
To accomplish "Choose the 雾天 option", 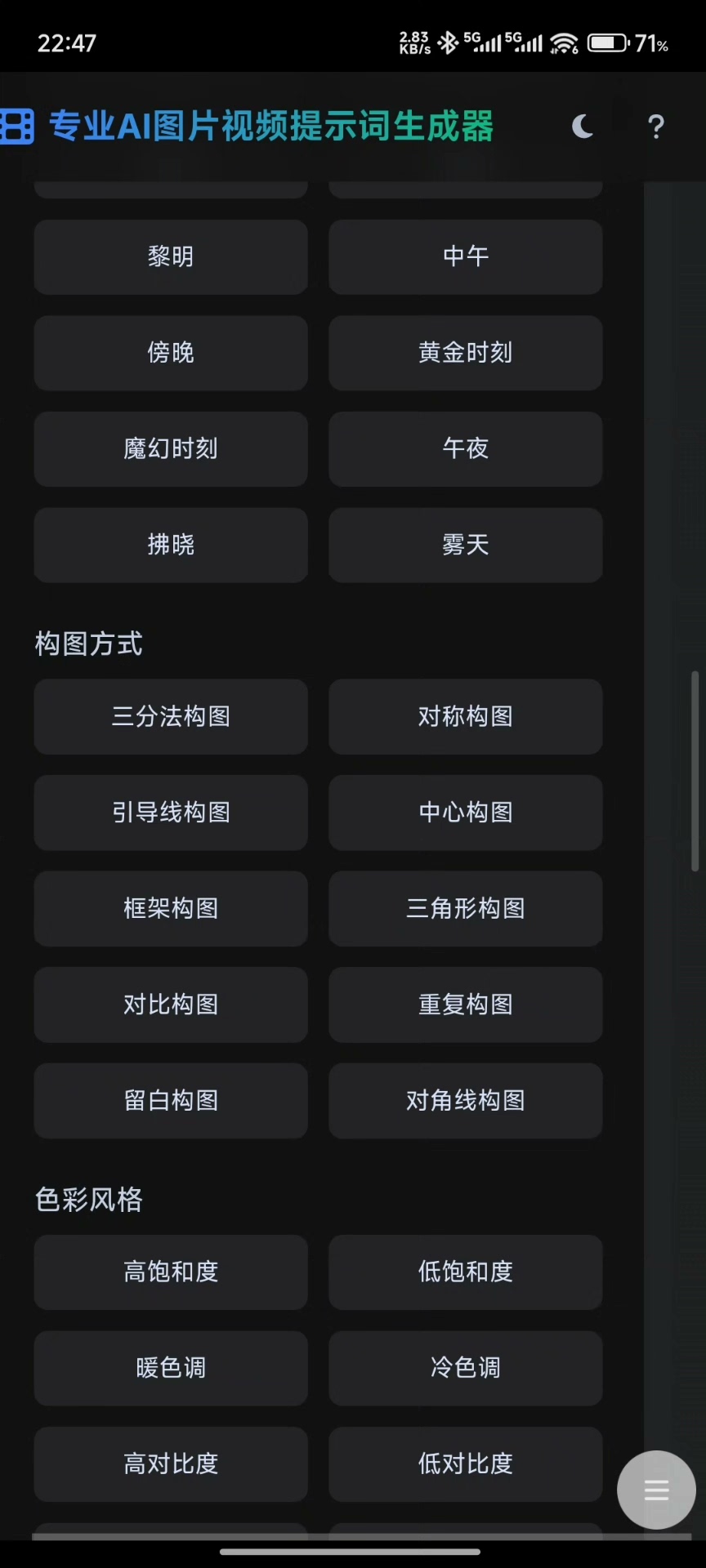I will (x=465, y=545).
